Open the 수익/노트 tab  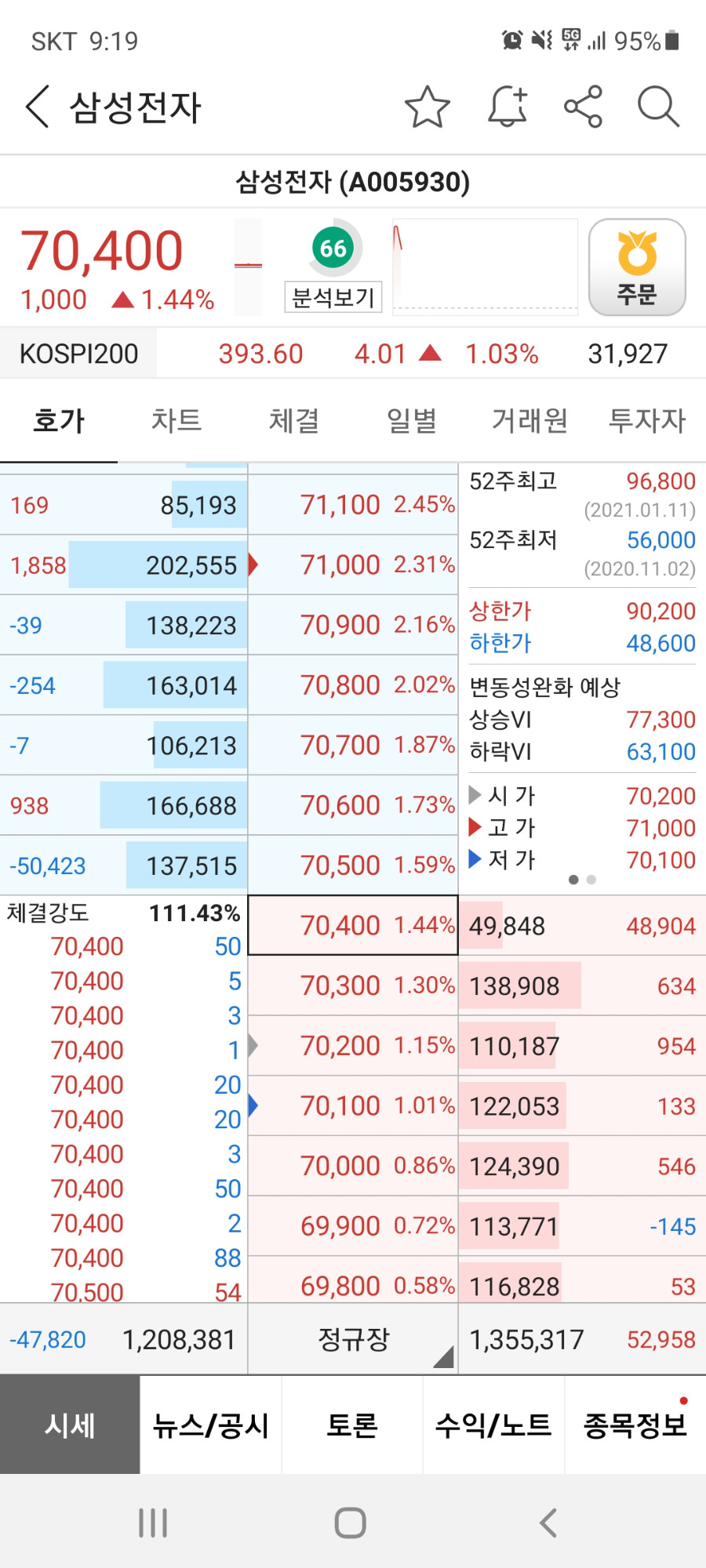coord(493,1425)
